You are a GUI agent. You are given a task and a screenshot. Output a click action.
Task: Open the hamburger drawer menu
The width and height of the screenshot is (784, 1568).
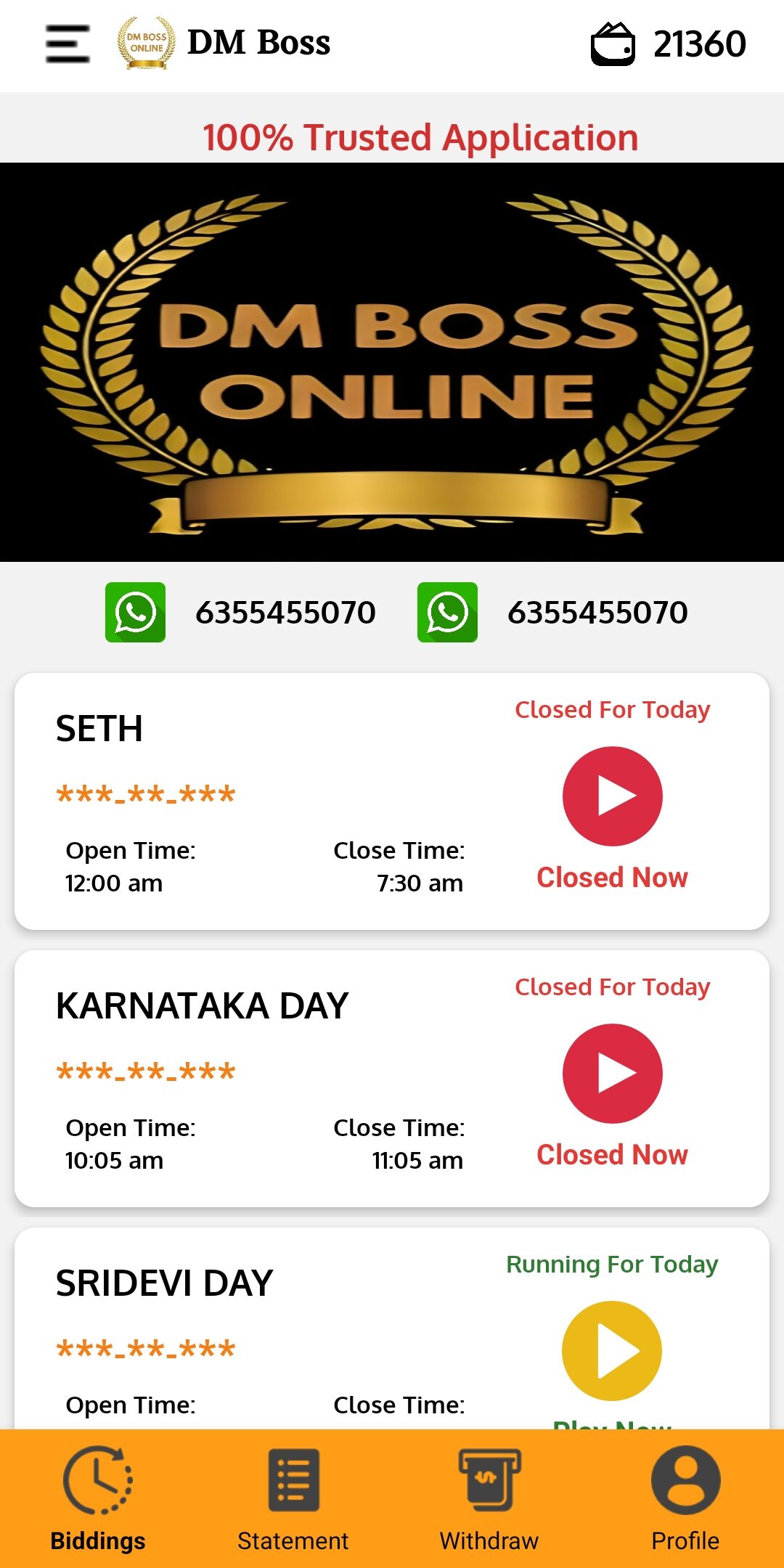click(x=68, y=44)
